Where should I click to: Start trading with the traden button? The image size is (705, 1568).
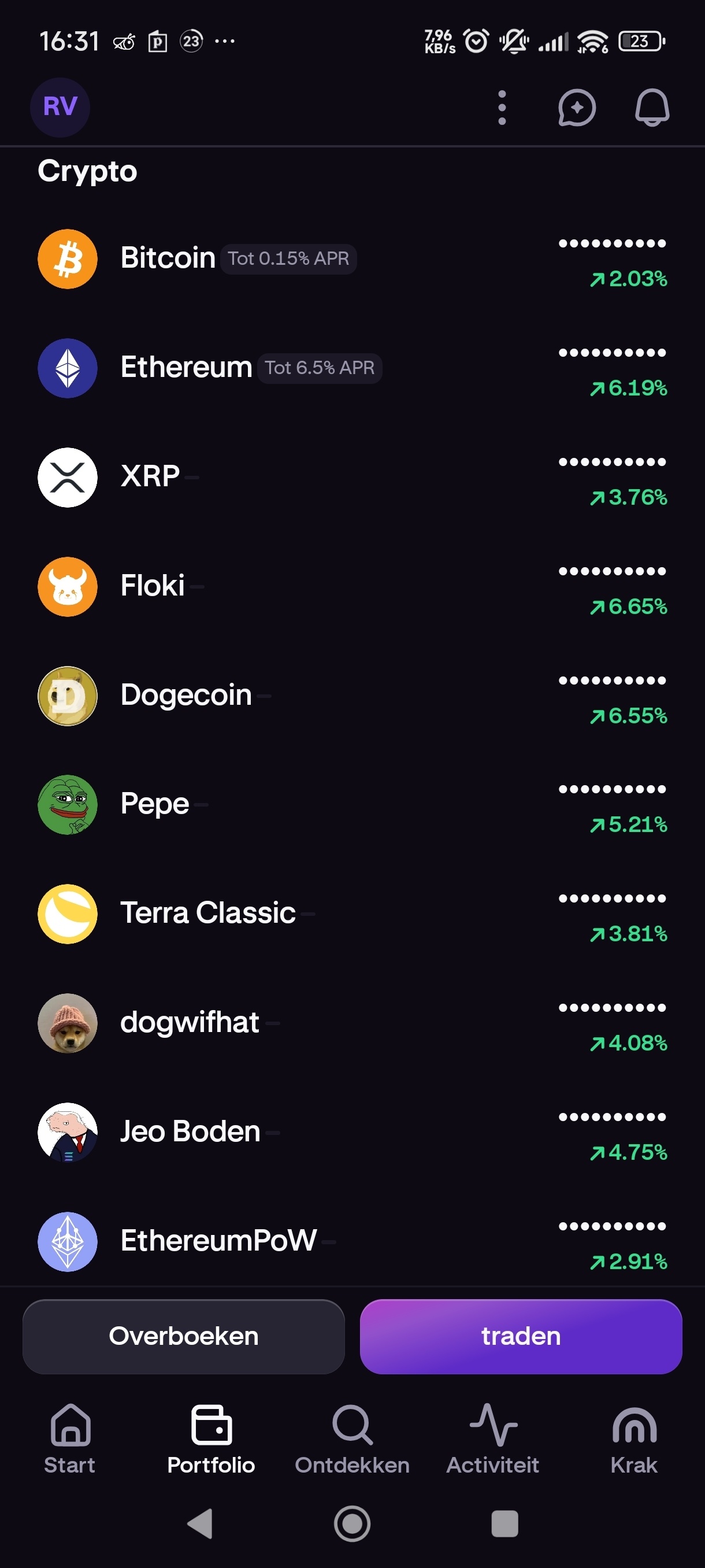click(x=521, y=1336)
